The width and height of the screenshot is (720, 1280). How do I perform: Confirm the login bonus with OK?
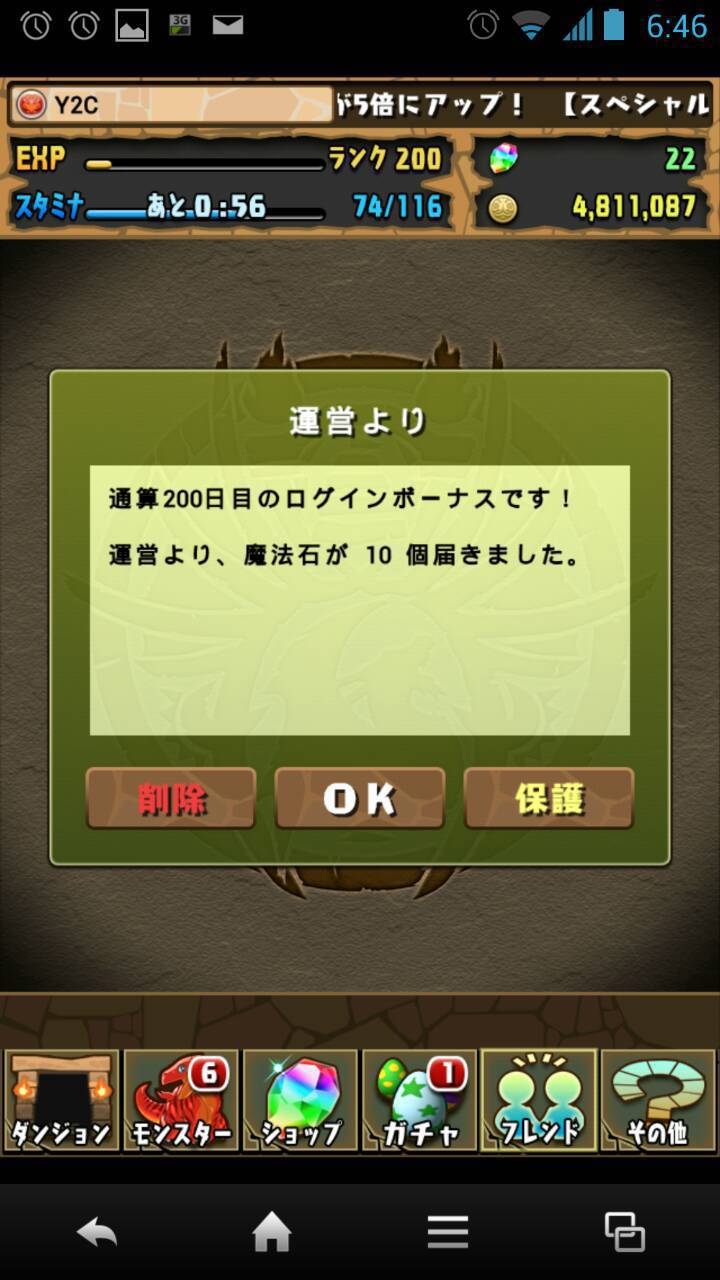coord(360,798)
